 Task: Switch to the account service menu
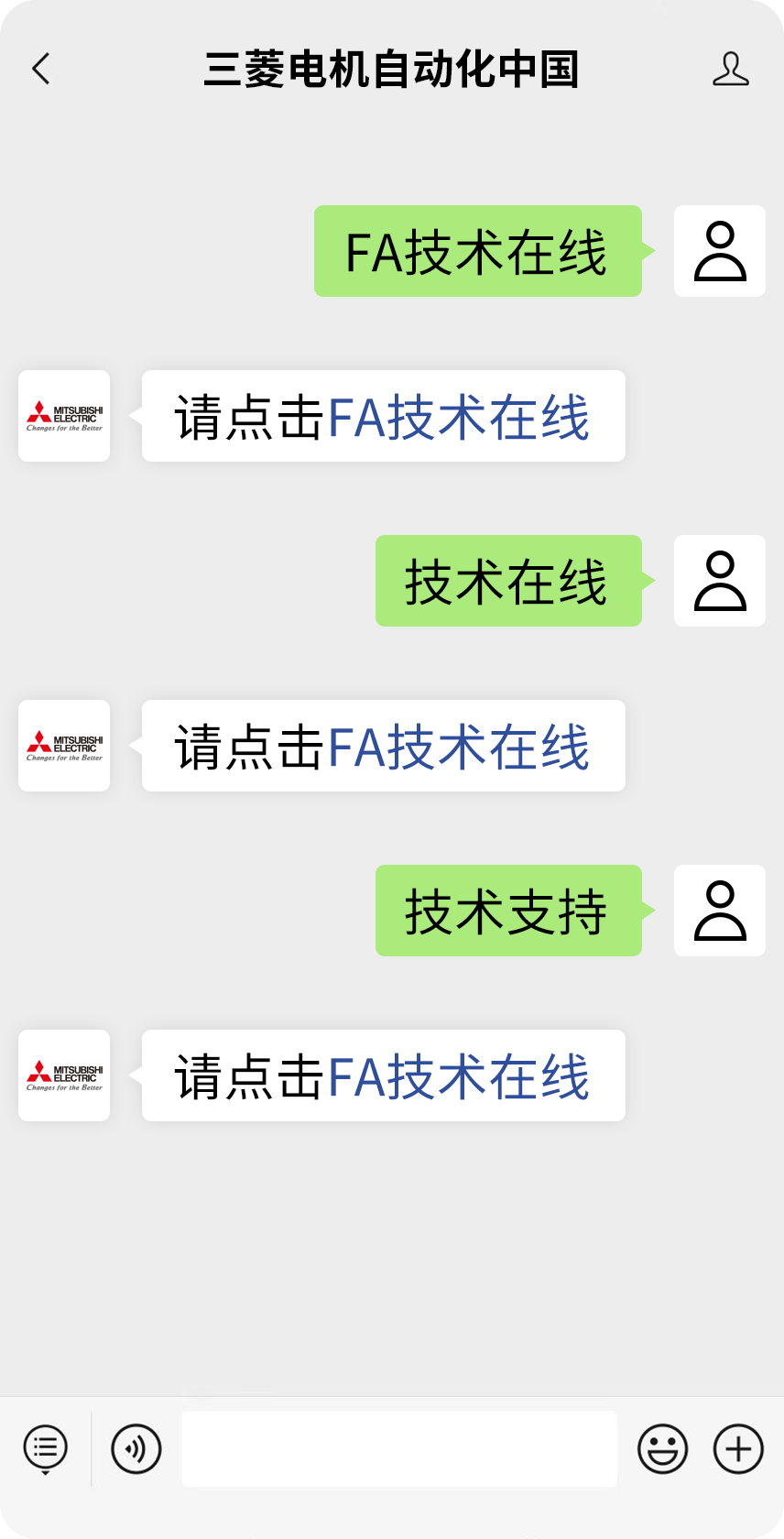45,1448
